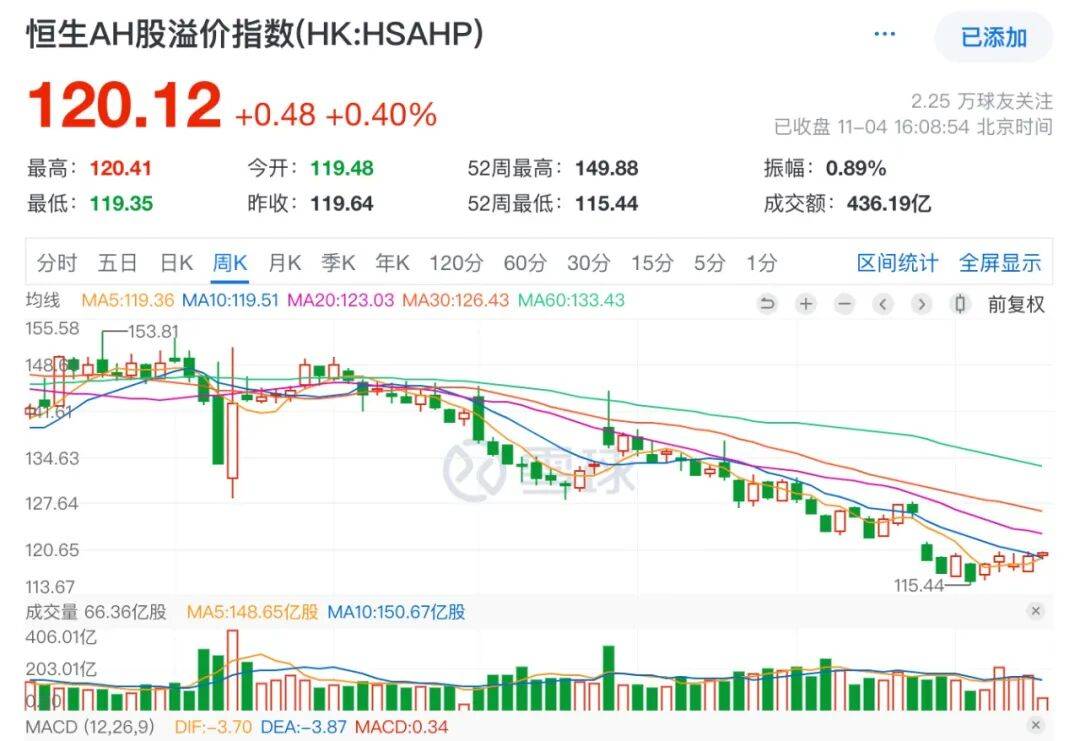Open the 前复权 adjustment dropdown
This screenshot has width=1080, height=741.
click(x=1016, y=304)
